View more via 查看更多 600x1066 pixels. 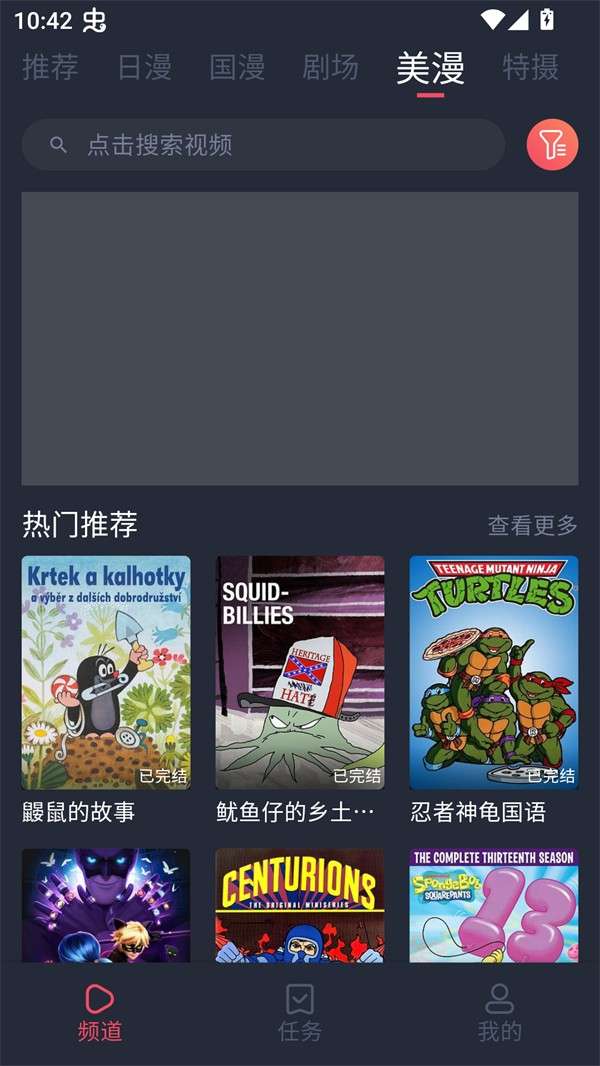point(532,525)
